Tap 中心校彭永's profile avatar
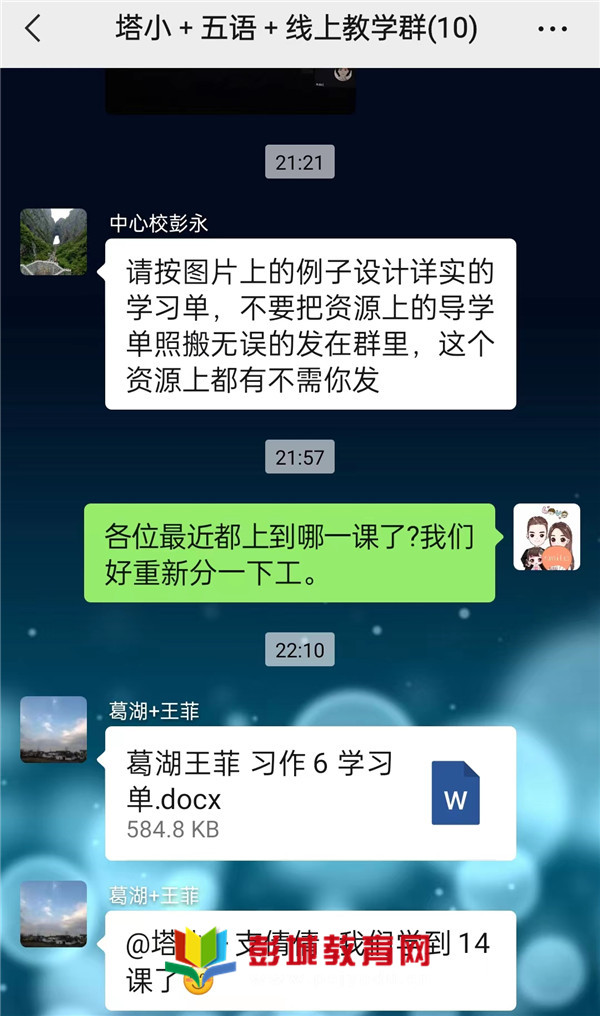The width and height of the screenshot is (600, 1016). tap(53, 242)
